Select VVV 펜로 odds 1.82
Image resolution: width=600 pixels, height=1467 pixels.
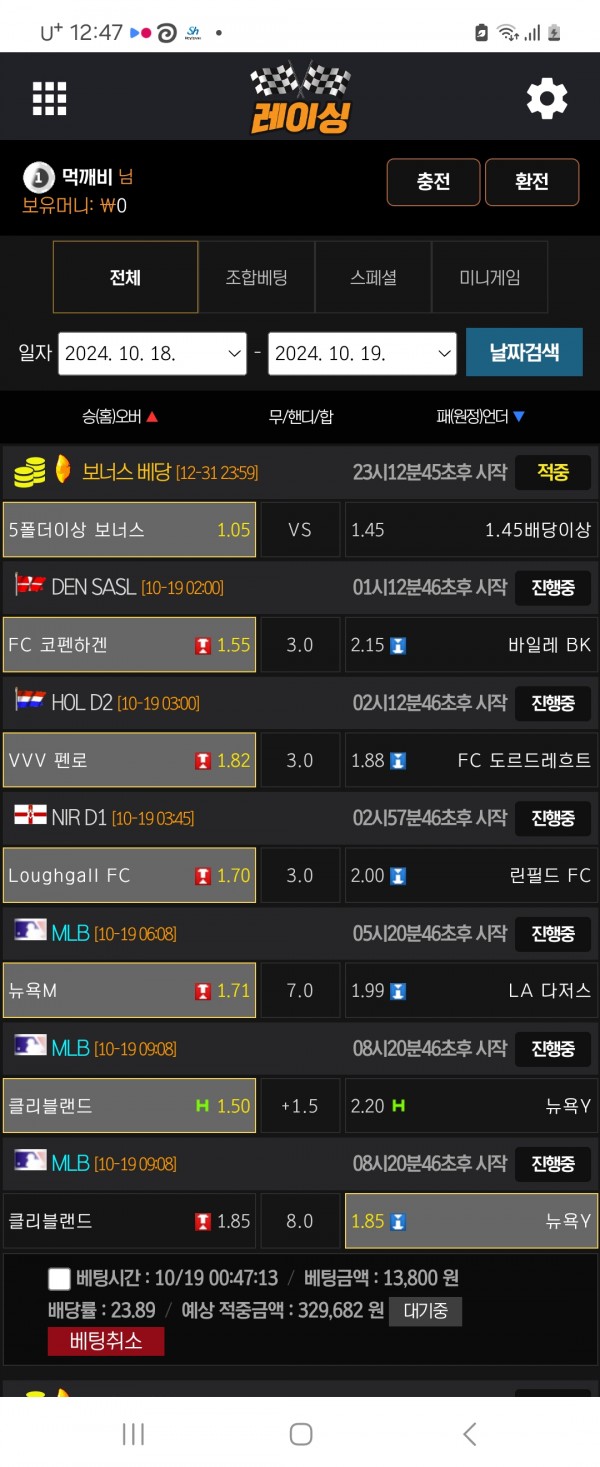click(129, 760)
